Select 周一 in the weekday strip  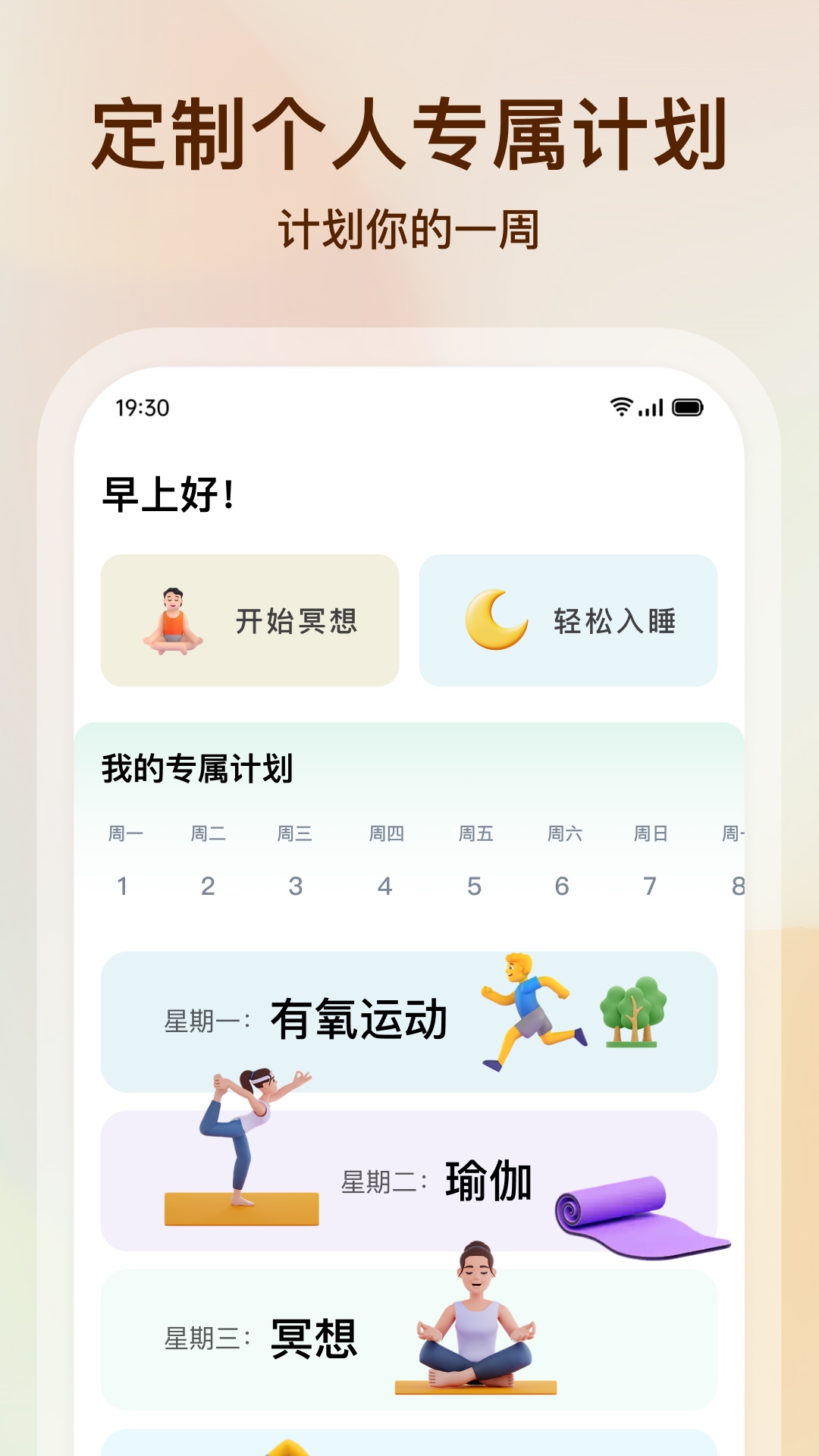point(124,833)
